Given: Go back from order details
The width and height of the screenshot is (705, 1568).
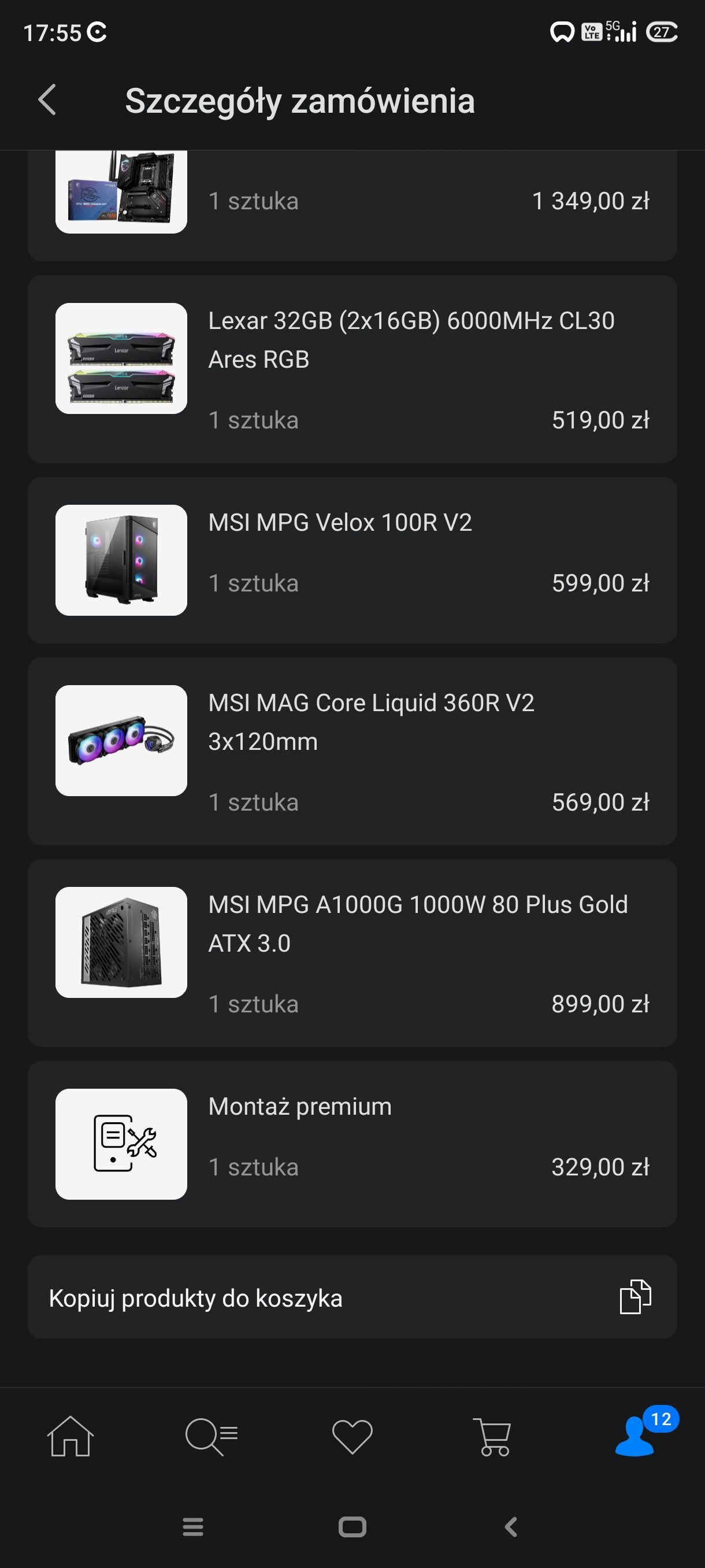Looking at the screenshot, I should tap(47, 100).
